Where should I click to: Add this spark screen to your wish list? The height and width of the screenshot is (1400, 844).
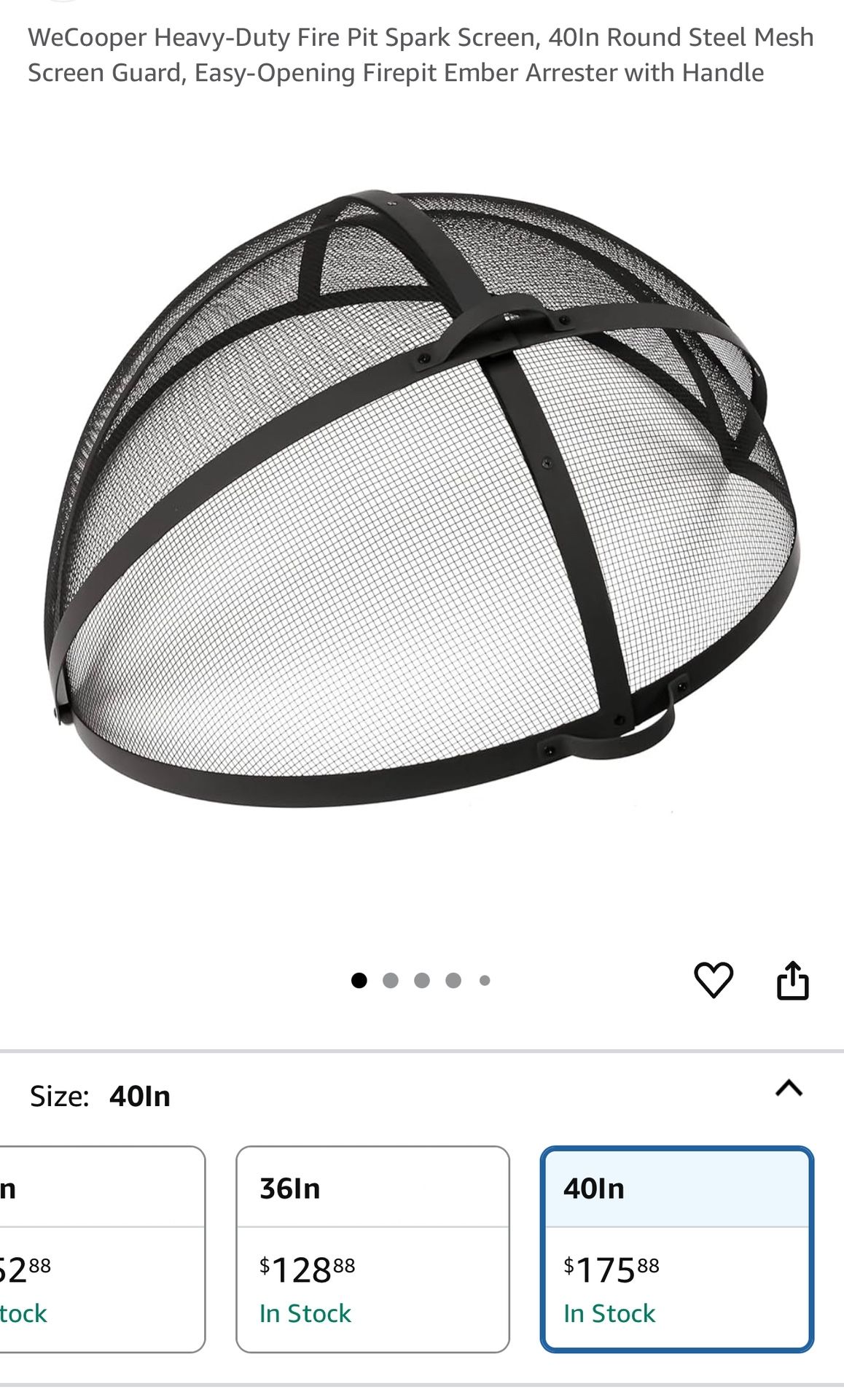pos(713,979)
